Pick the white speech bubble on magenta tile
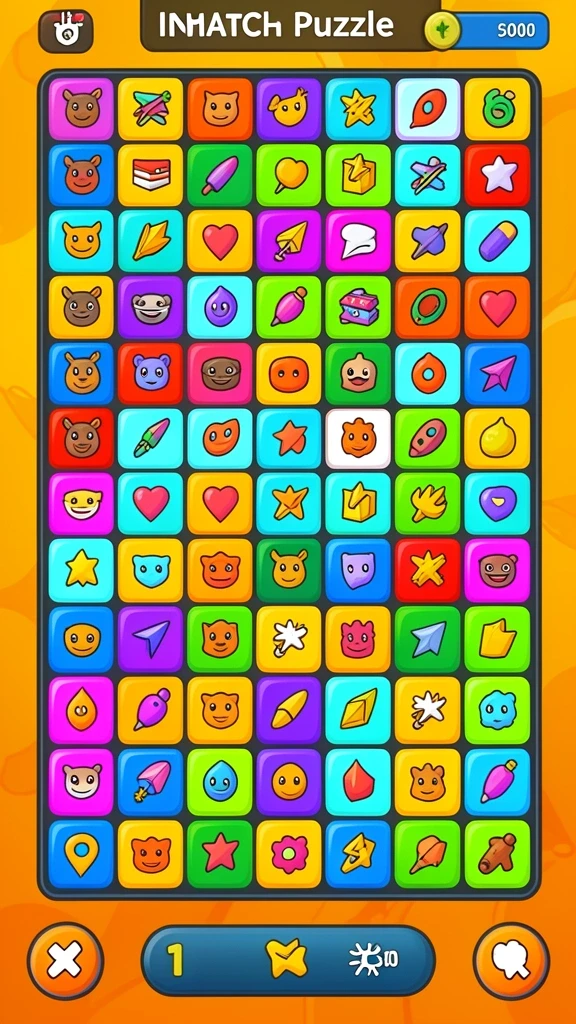 click(x=358, y=241)
